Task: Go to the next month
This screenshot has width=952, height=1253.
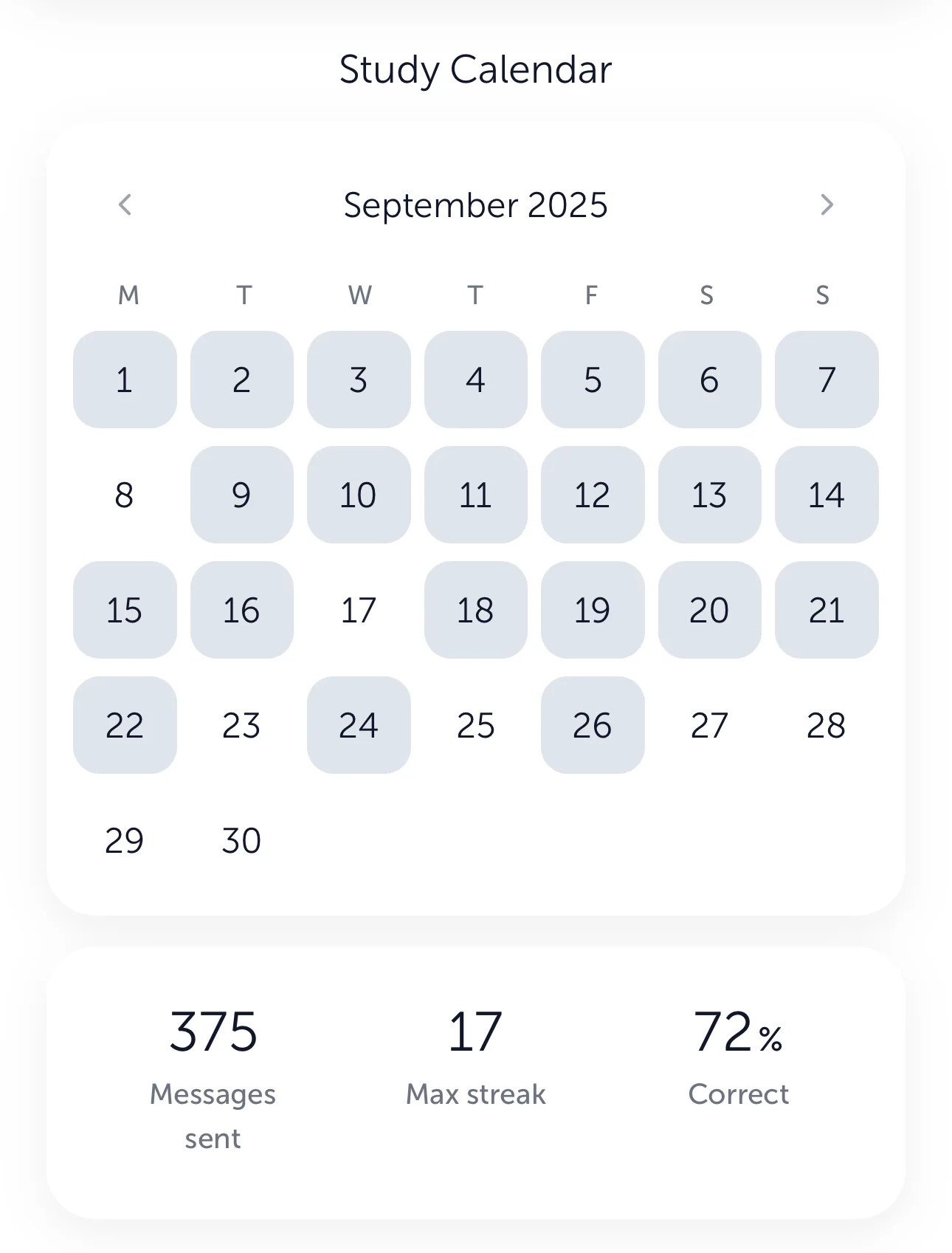Action: 827,205
